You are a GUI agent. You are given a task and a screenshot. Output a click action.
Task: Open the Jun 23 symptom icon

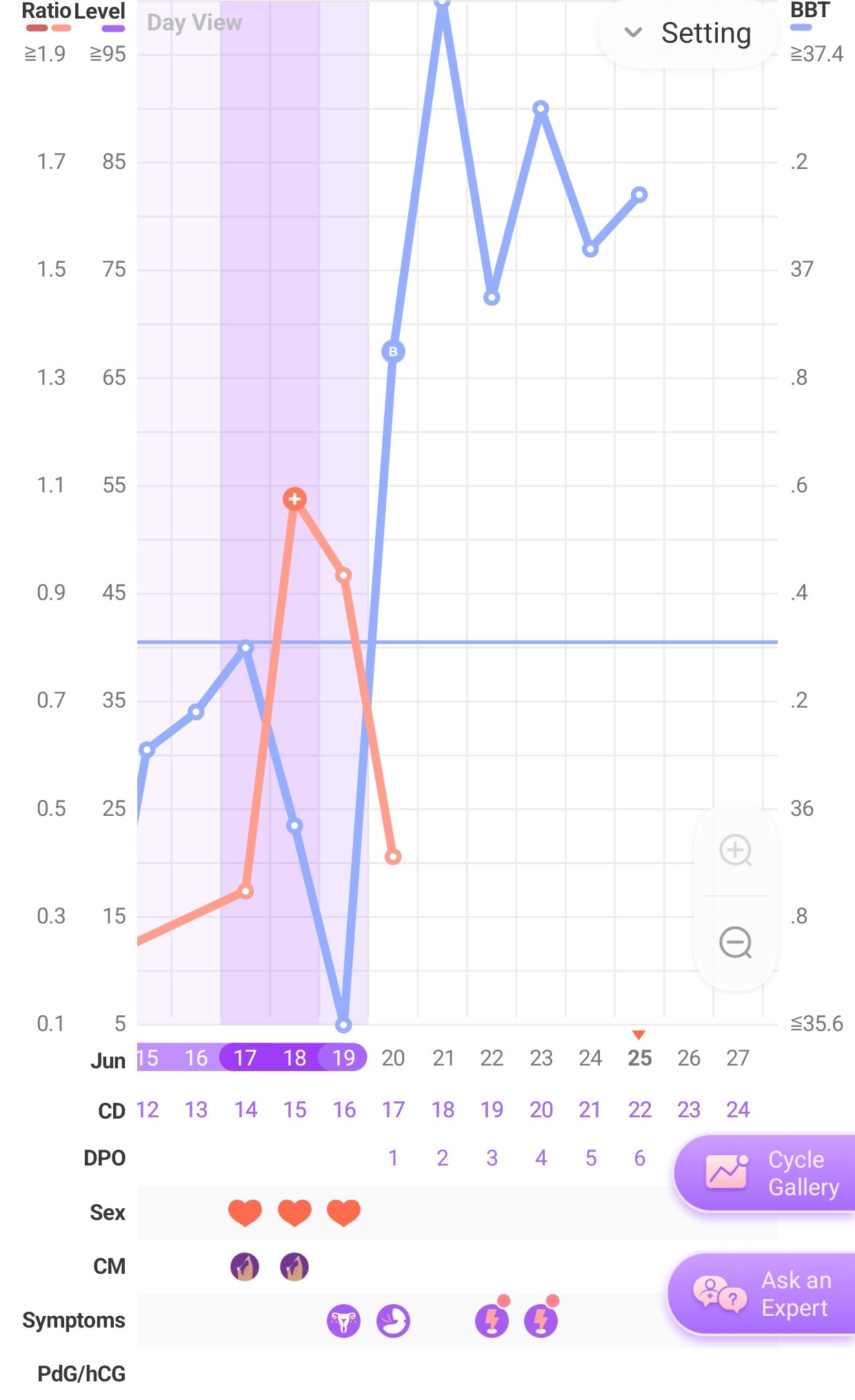541,1321
